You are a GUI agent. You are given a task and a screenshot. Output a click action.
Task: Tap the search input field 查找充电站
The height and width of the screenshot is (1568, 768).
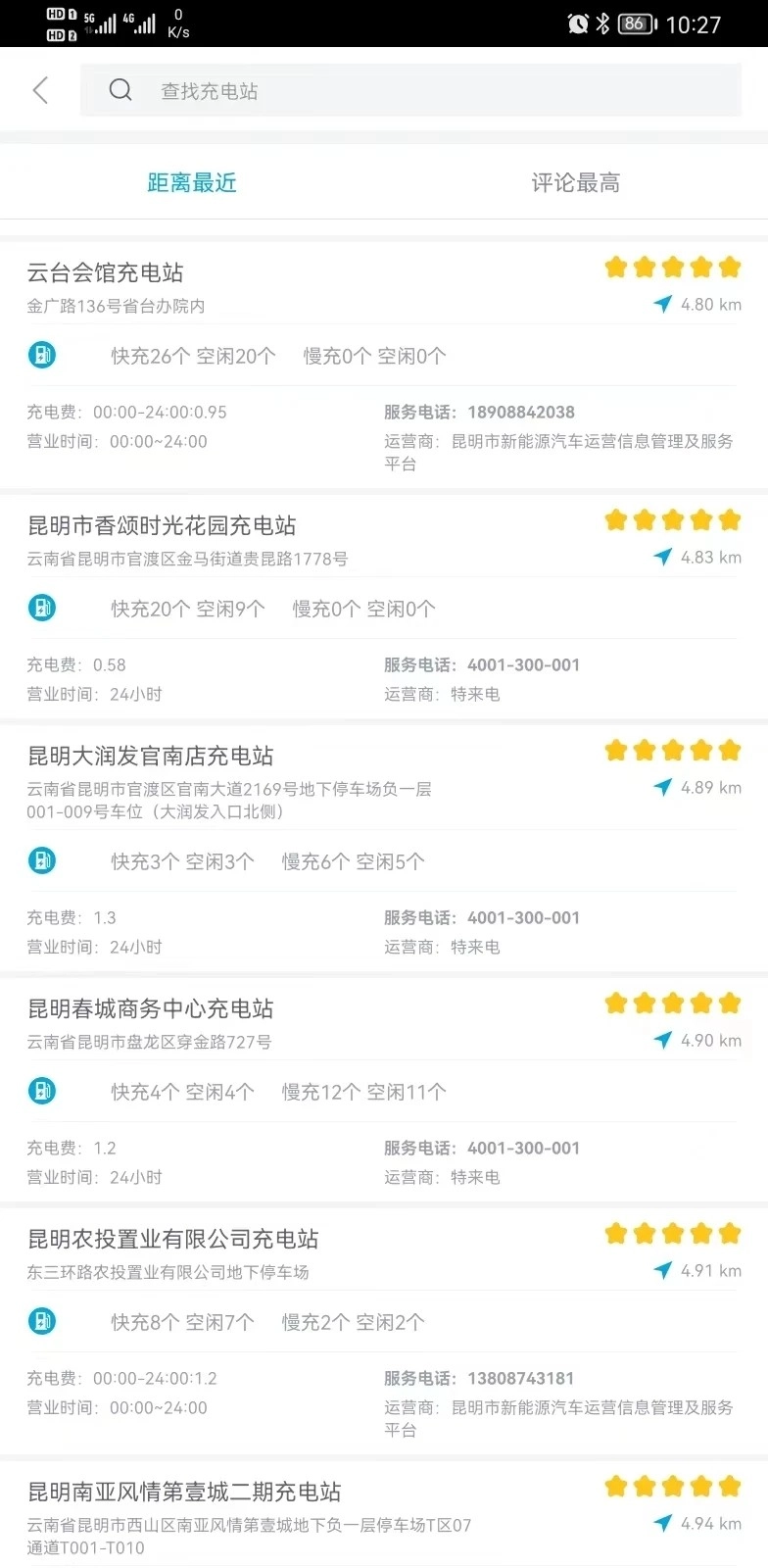[x=294, y=90]
